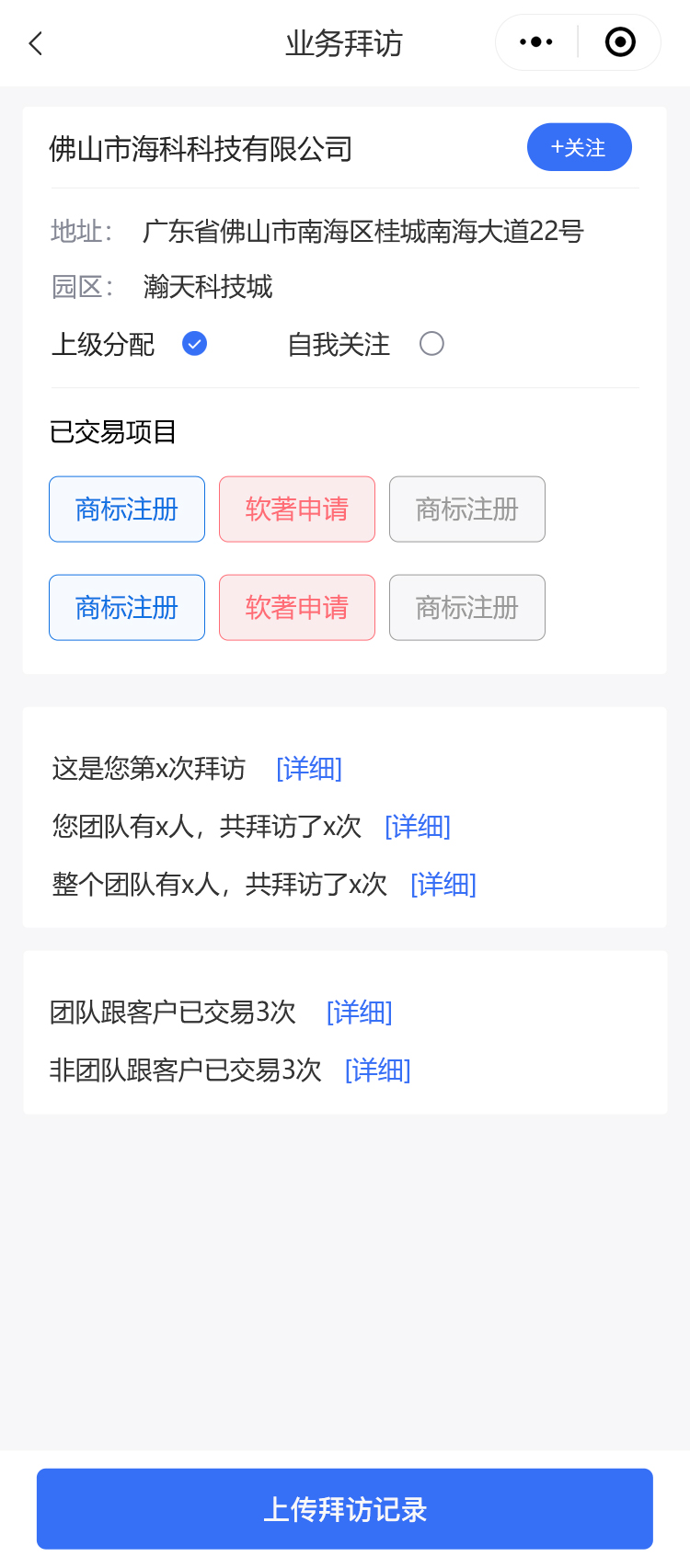Open 详细 for 这是您第x次拜访
Viewport: 690px width, 1568px height.
[x=309, y=769]
